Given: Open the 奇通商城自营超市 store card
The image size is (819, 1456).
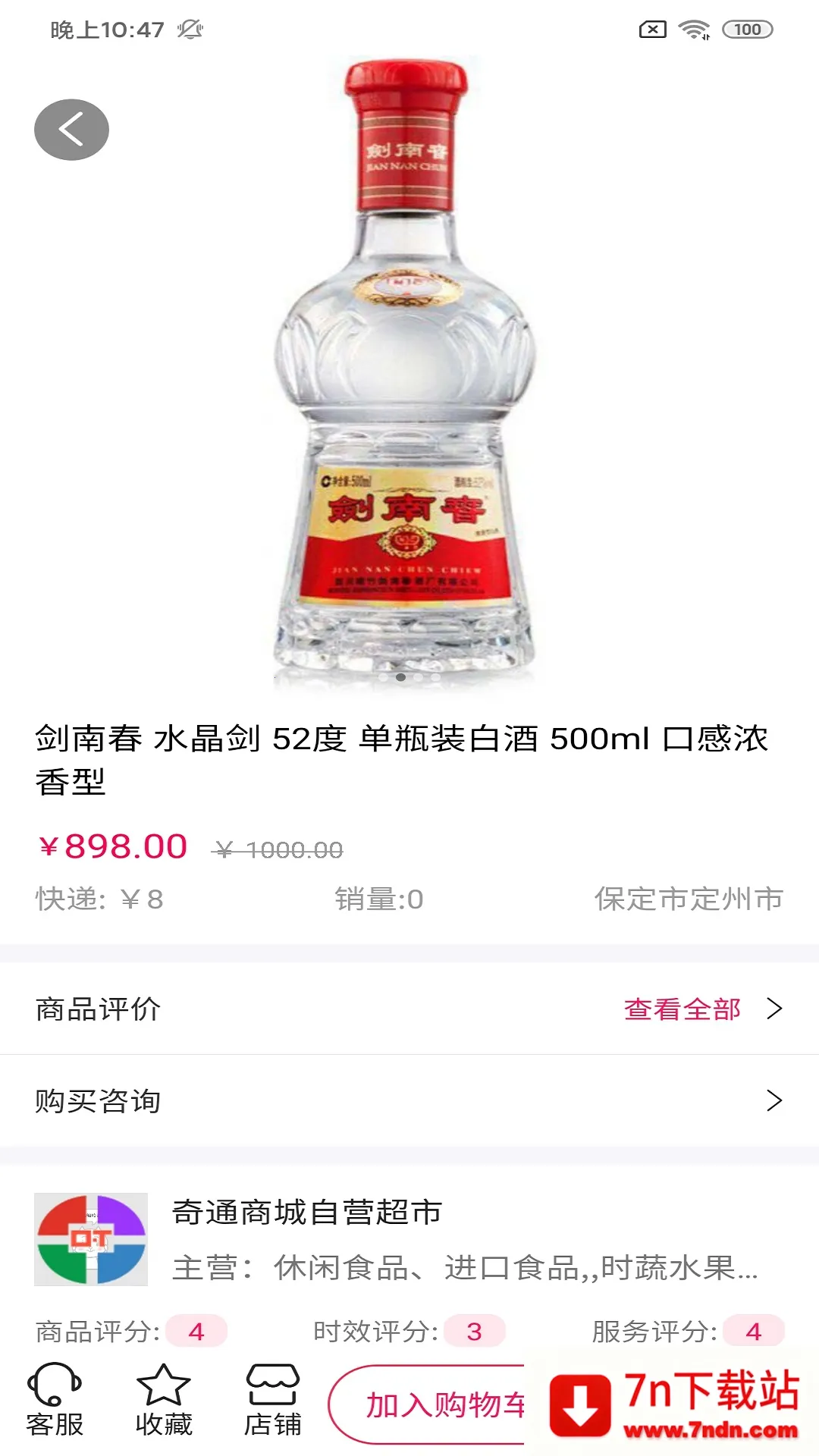Looking at the screenshot, I should pos(409,1239).
